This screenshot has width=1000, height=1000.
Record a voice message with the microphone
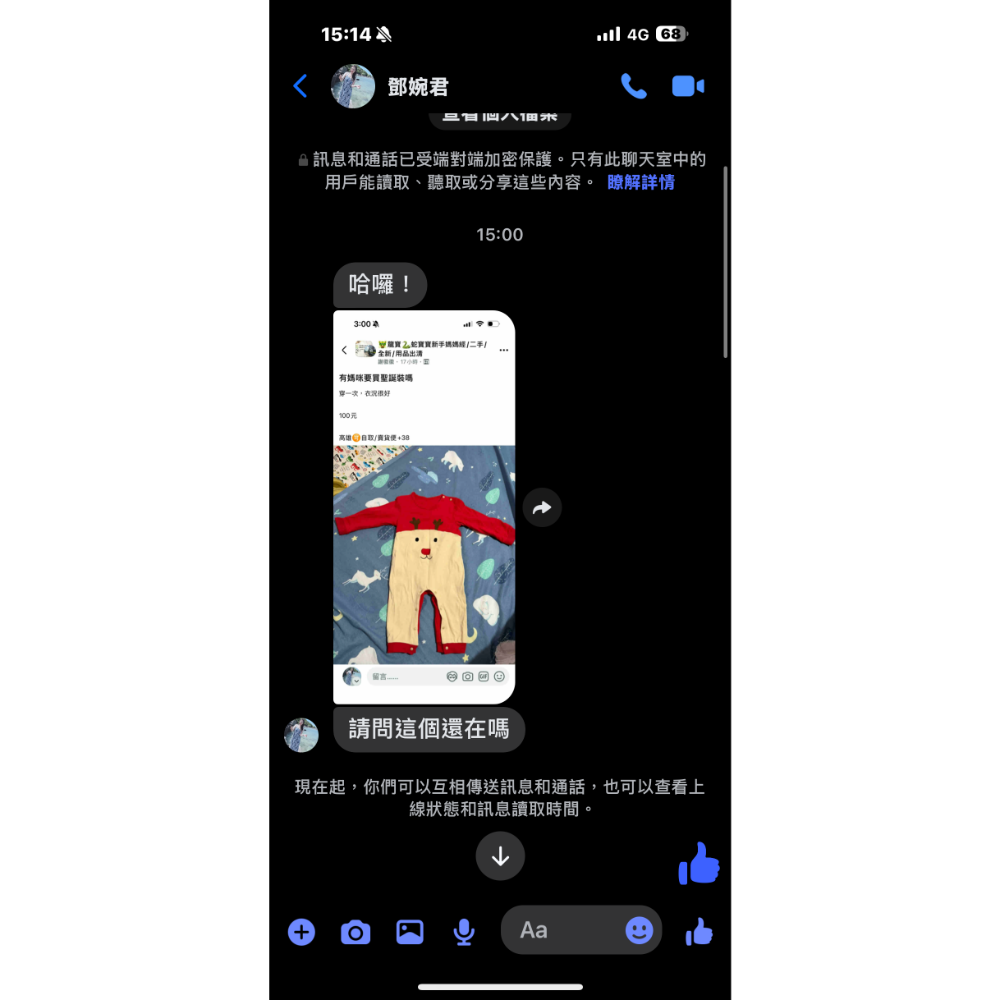click(463, 932)
